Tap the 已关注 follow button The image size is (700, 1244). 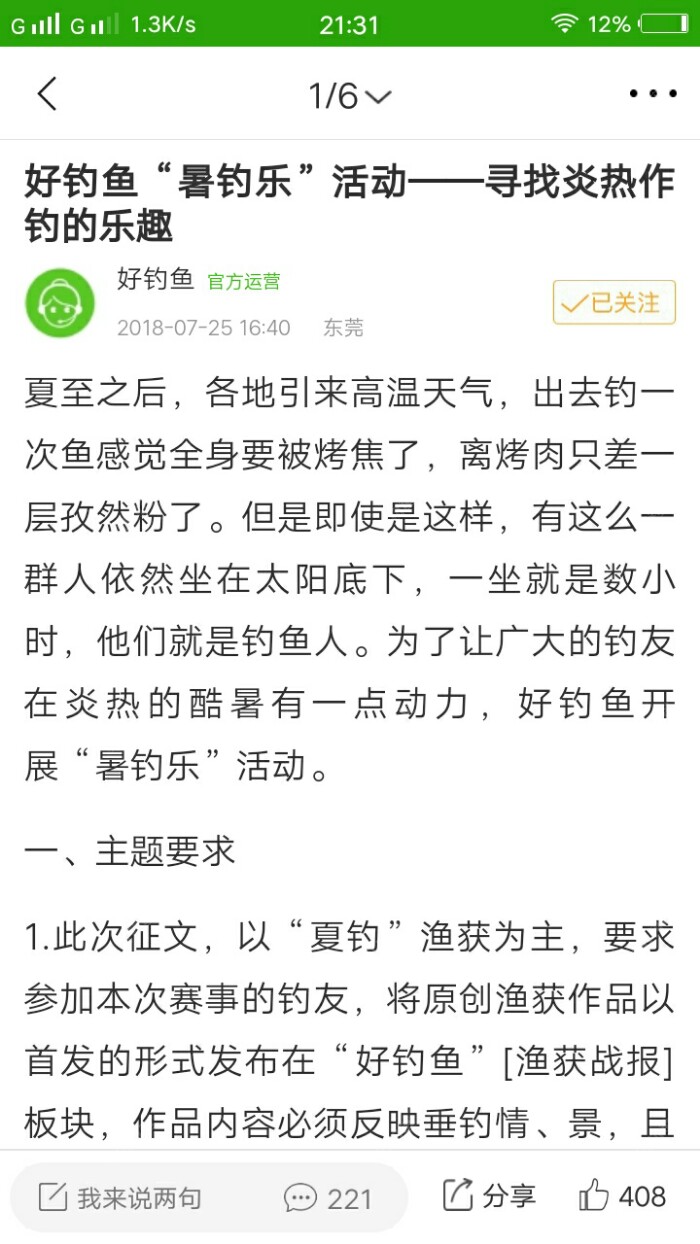[613, 303]
